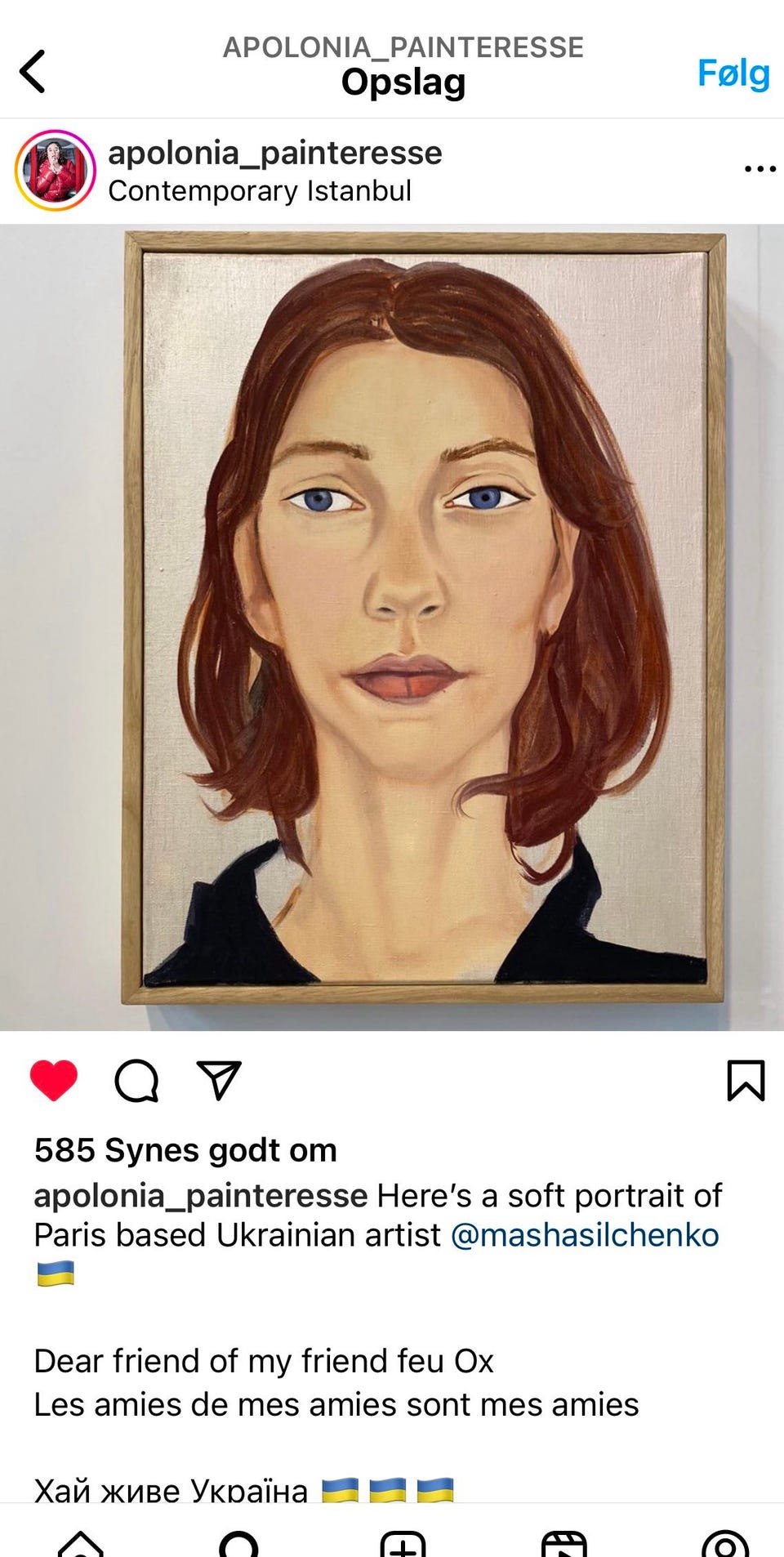Viewport: 784px width, 1557px height.
Task: Save the post with the bookmark icon
Action: coord(744,1078)
